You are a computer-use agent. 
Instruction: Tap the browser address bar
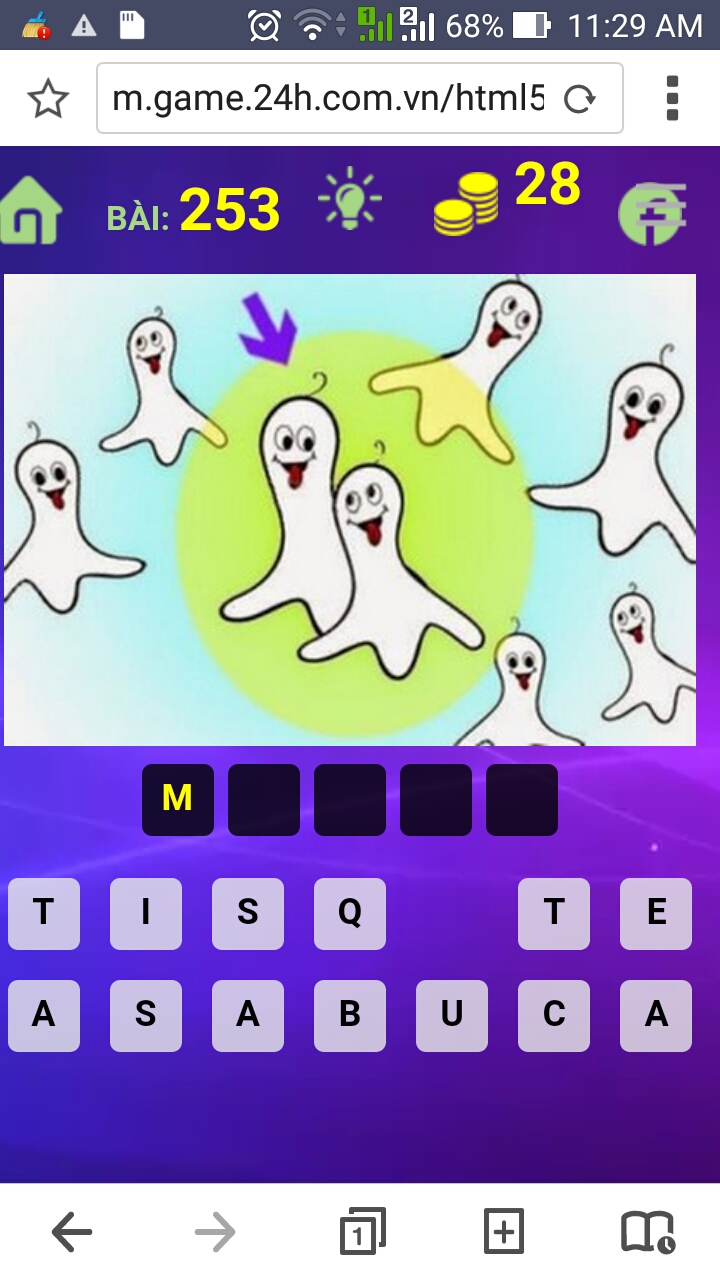click(330, 98)
